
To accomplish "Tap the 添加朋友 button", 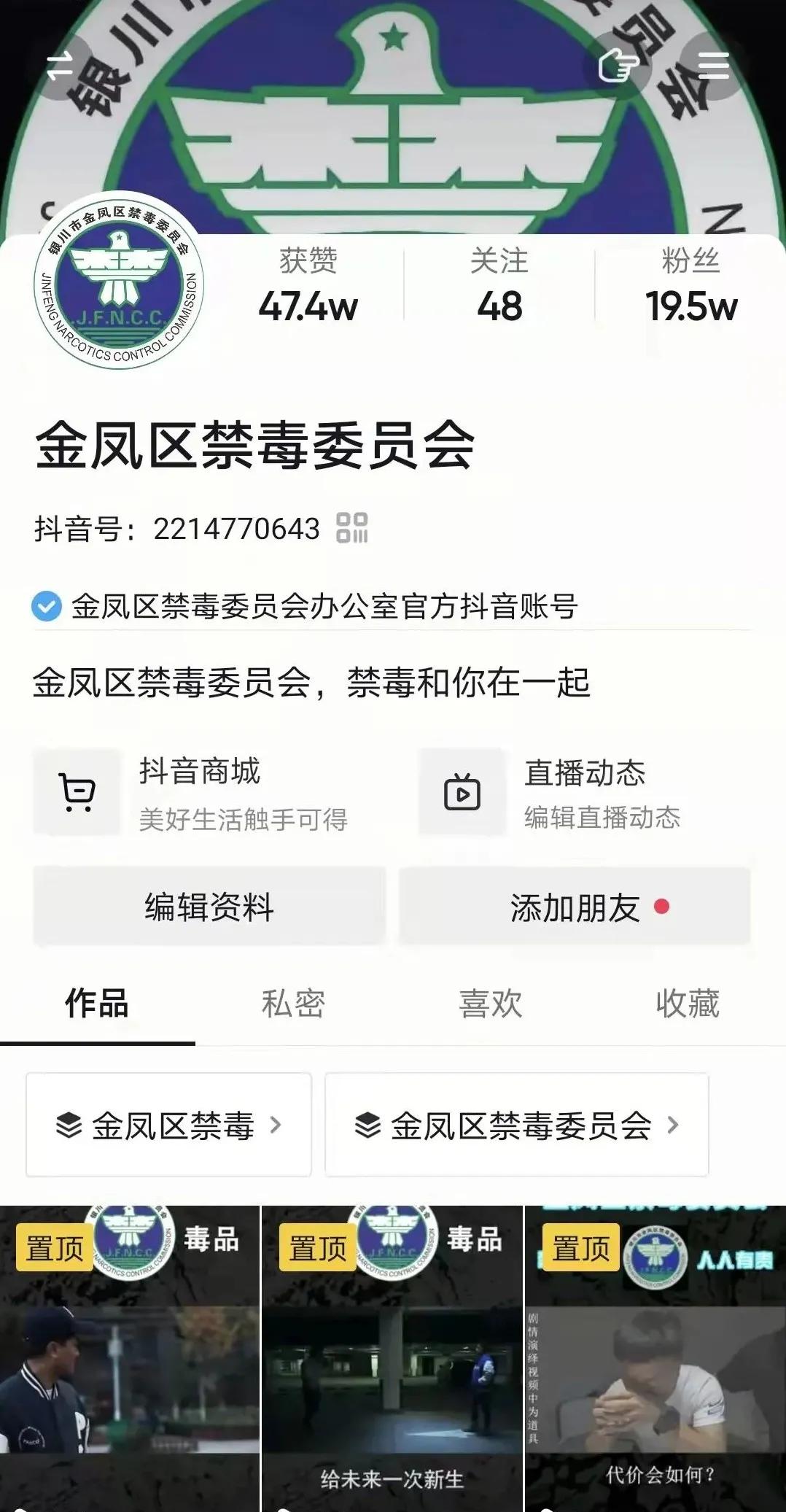I will point(575,907).
